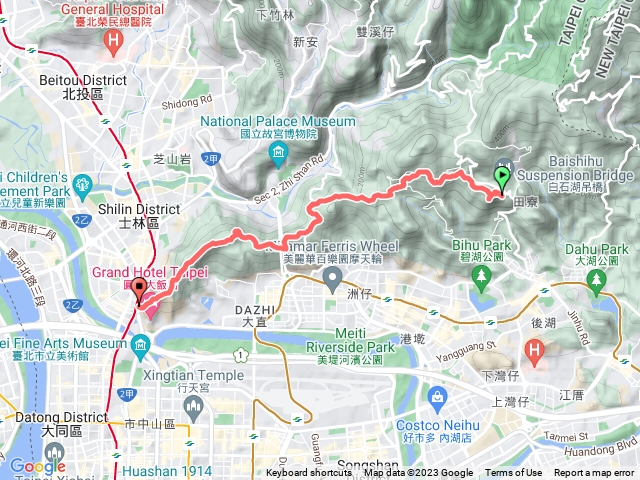Image resolution: width=640 pixels, height=480 pixels.
Task: Tap the green start marker of the route
Action: coord(501,179)
